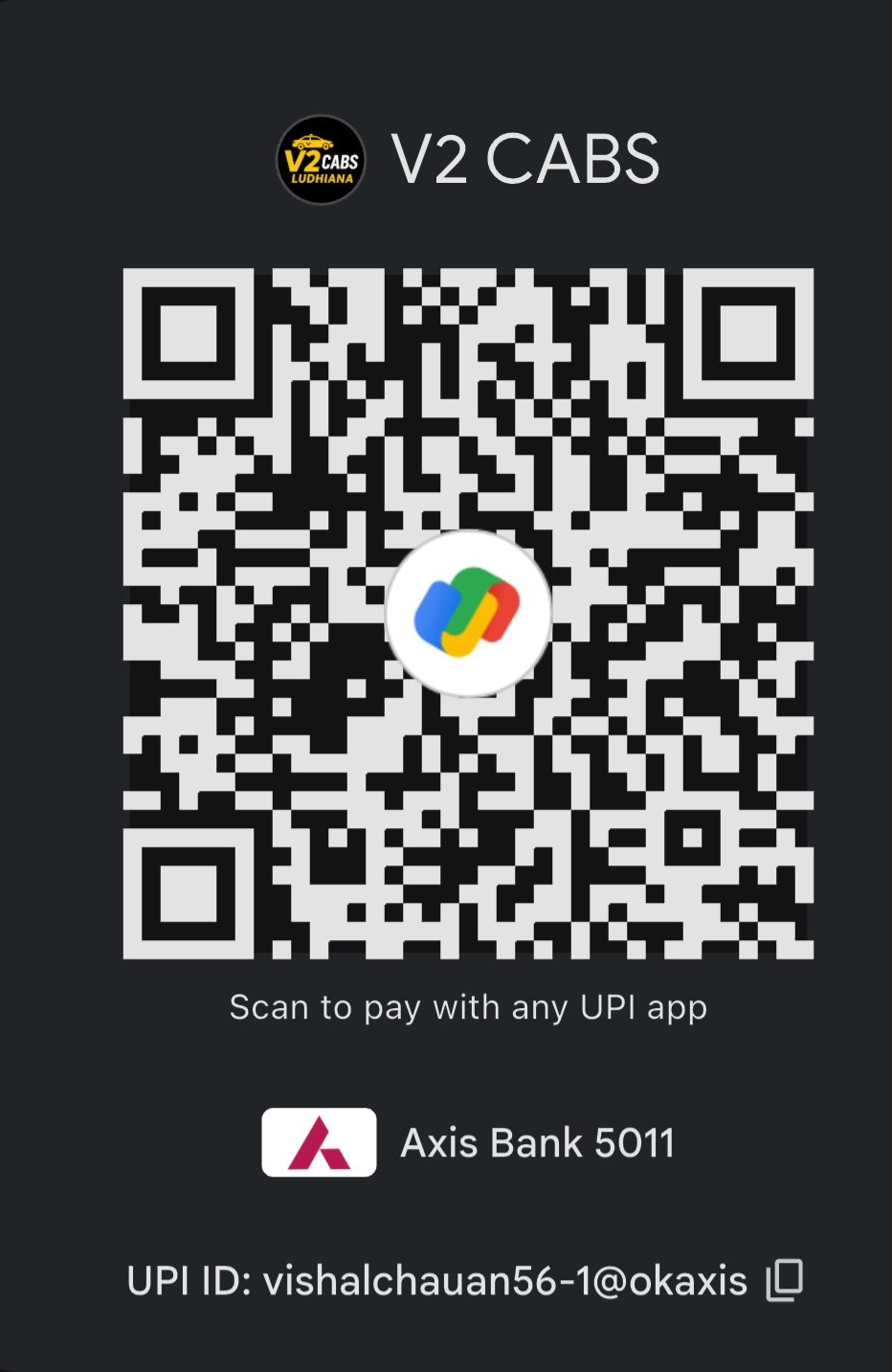
Task: Select the 'Scan to pay with any UPI app' text
Action: (x=468, y=1006)
